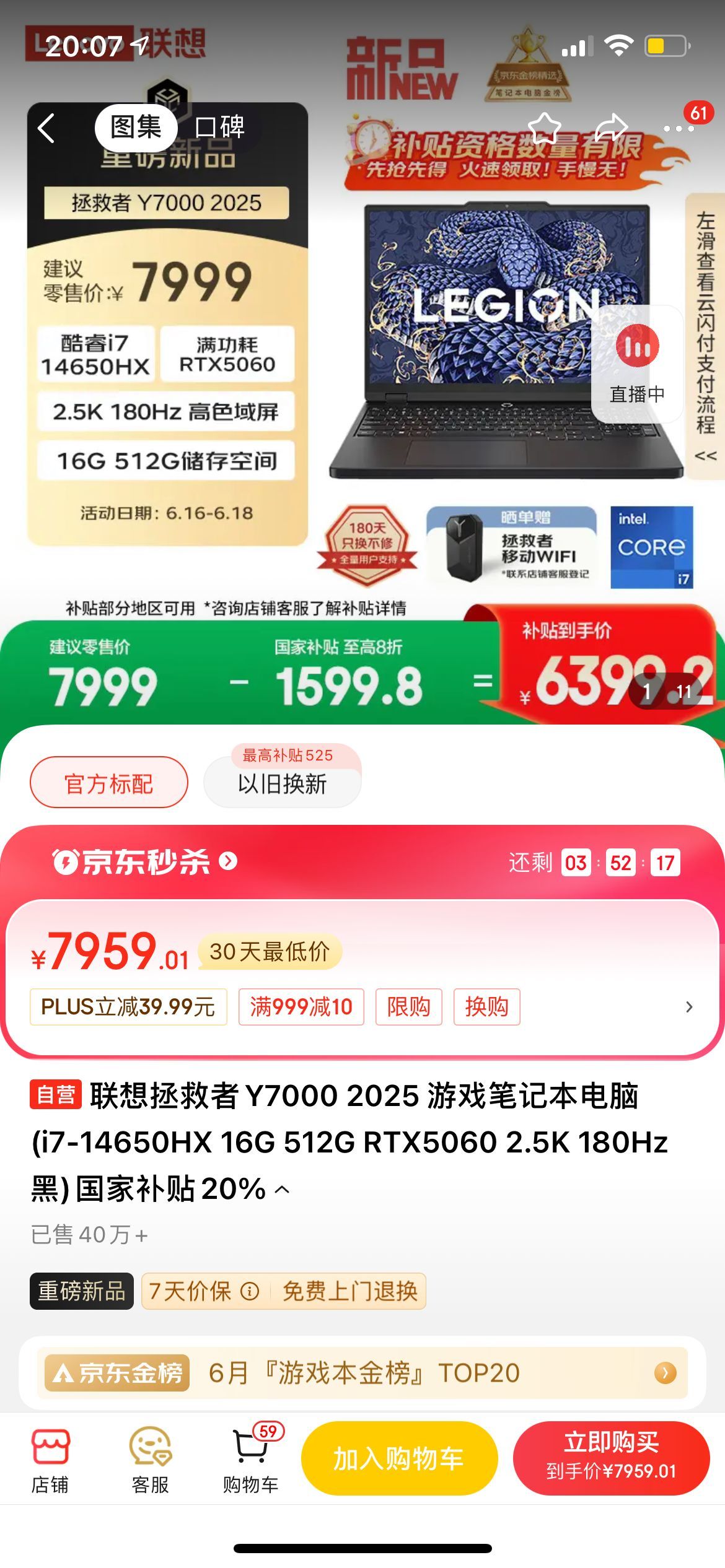Switch to the 图集 tab
Image resolution: width=725 pixels, height=1568 pixels.
[x=136, y=128]
